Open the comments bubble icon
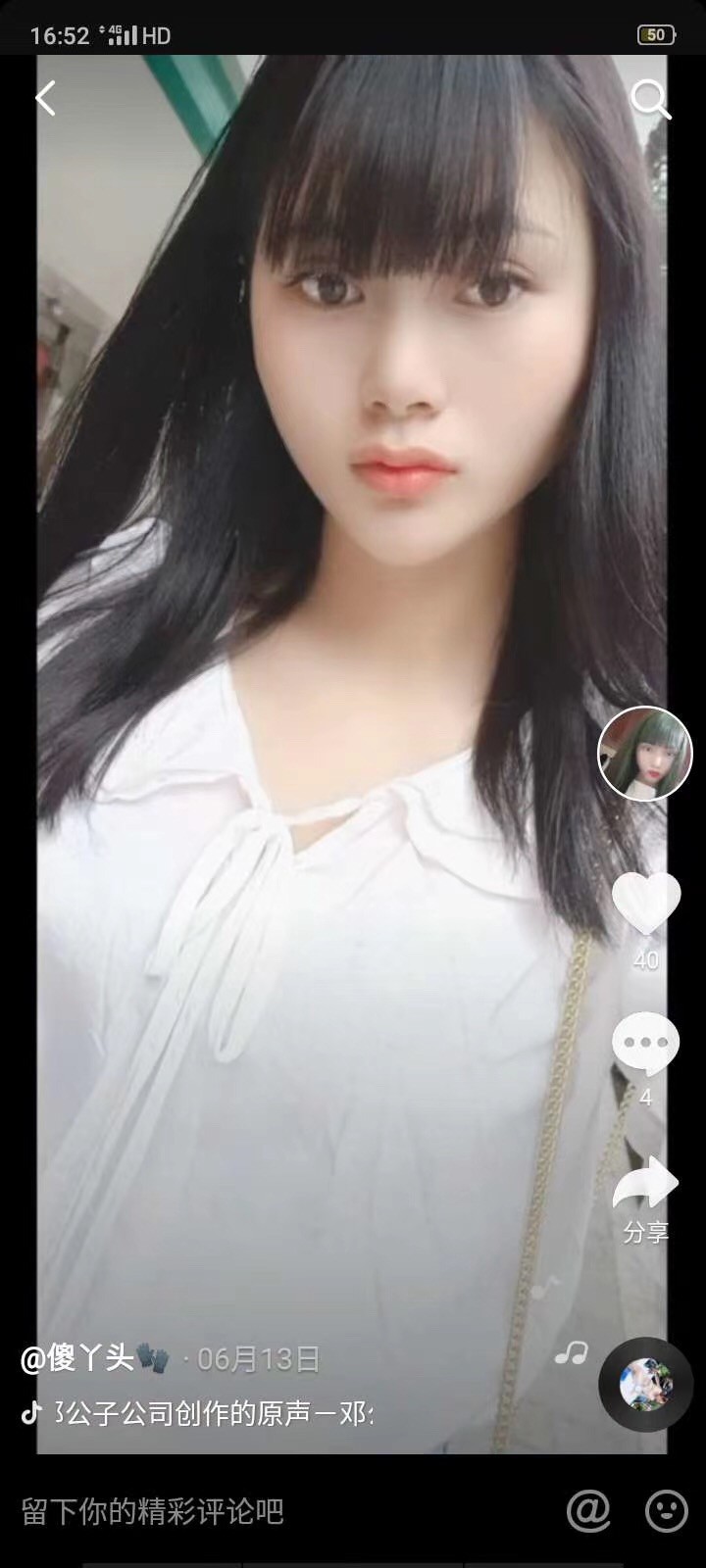This screenshot has height=1568, width=706. (645, 1045)
